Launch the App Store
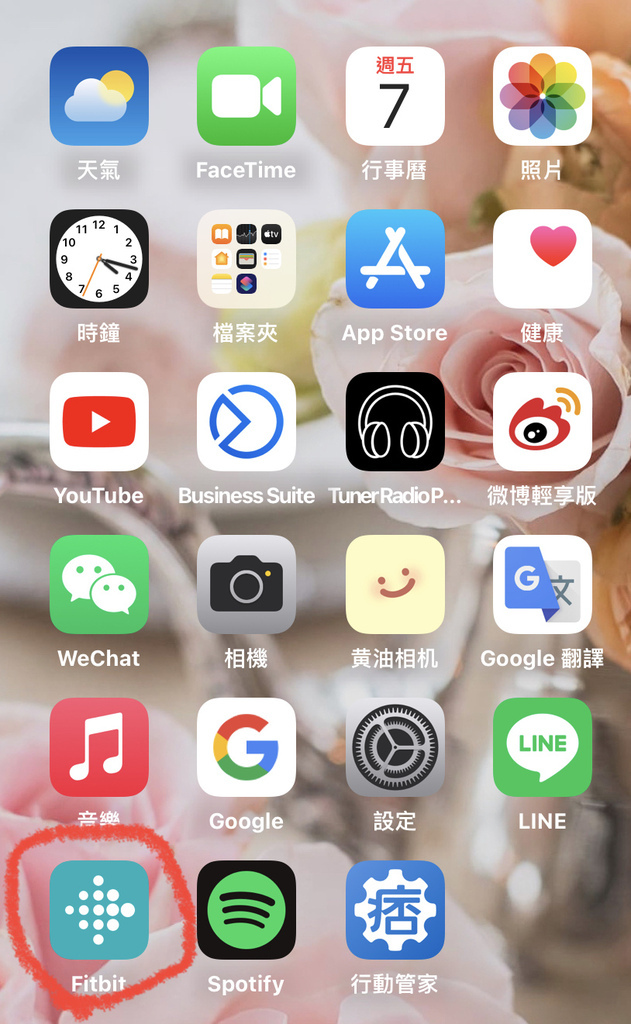 pos(395,259)
